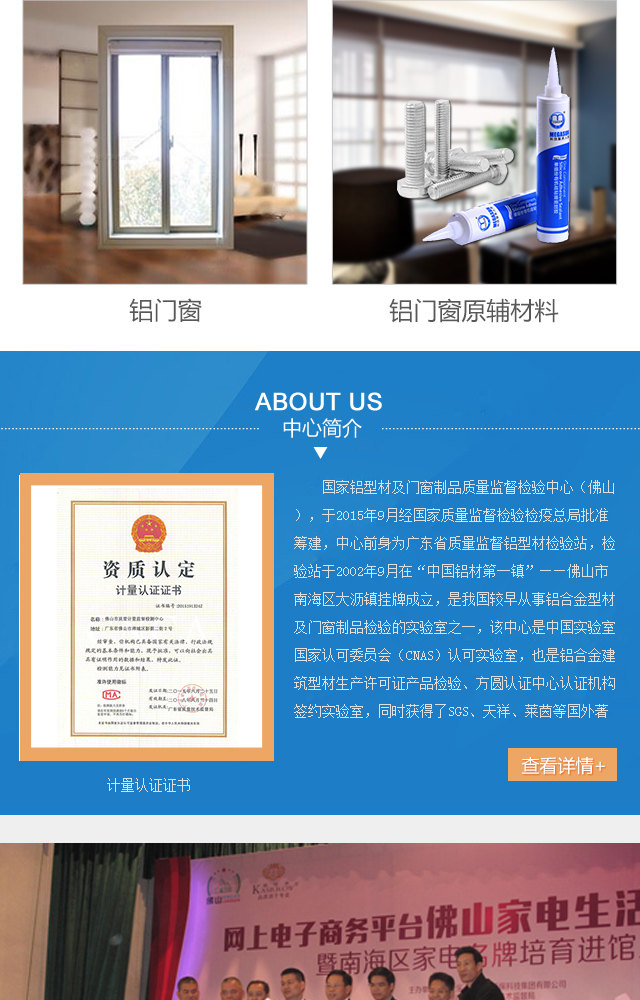Tap the 查看详情+ button

[x=562, y=765]
